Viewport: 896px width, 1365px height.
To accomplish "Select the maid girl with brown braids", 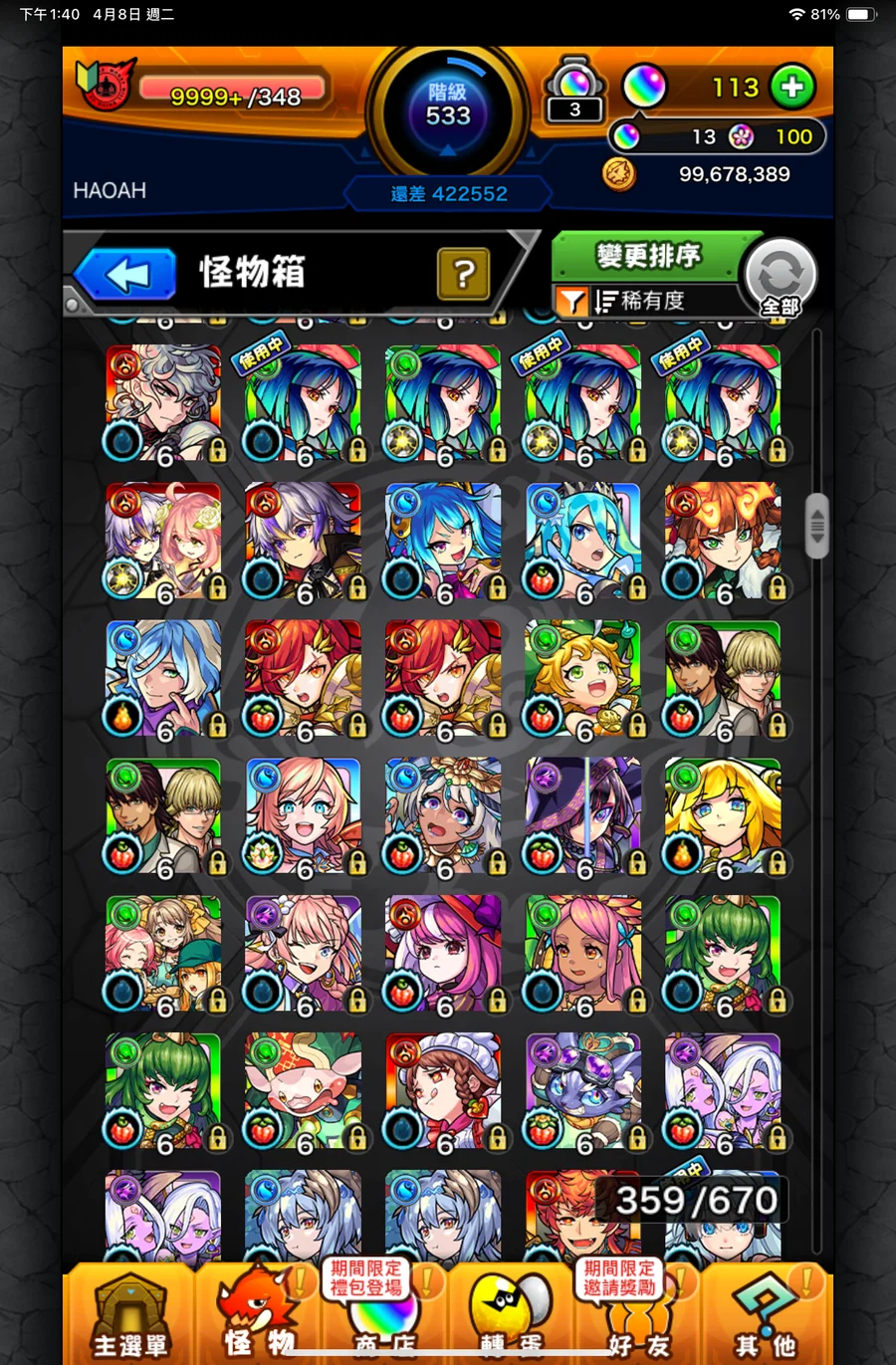I will click(x=443, y=1092).
